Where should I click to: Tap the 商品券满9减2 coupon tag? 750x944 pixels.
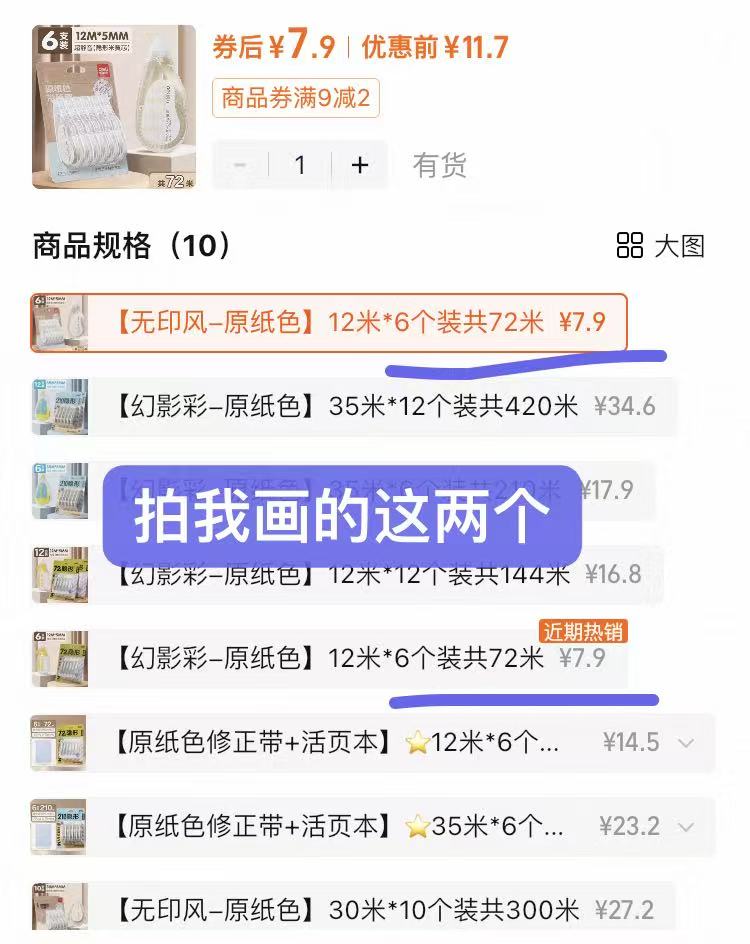pyautogui.click(x=296, y=98)
